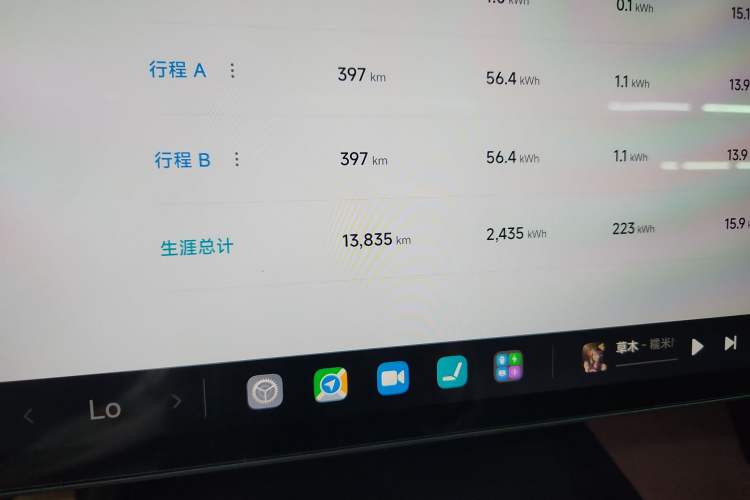Screen dimensions: 750x500
Task: Launch the navigation map app
Action: point(330,384)
